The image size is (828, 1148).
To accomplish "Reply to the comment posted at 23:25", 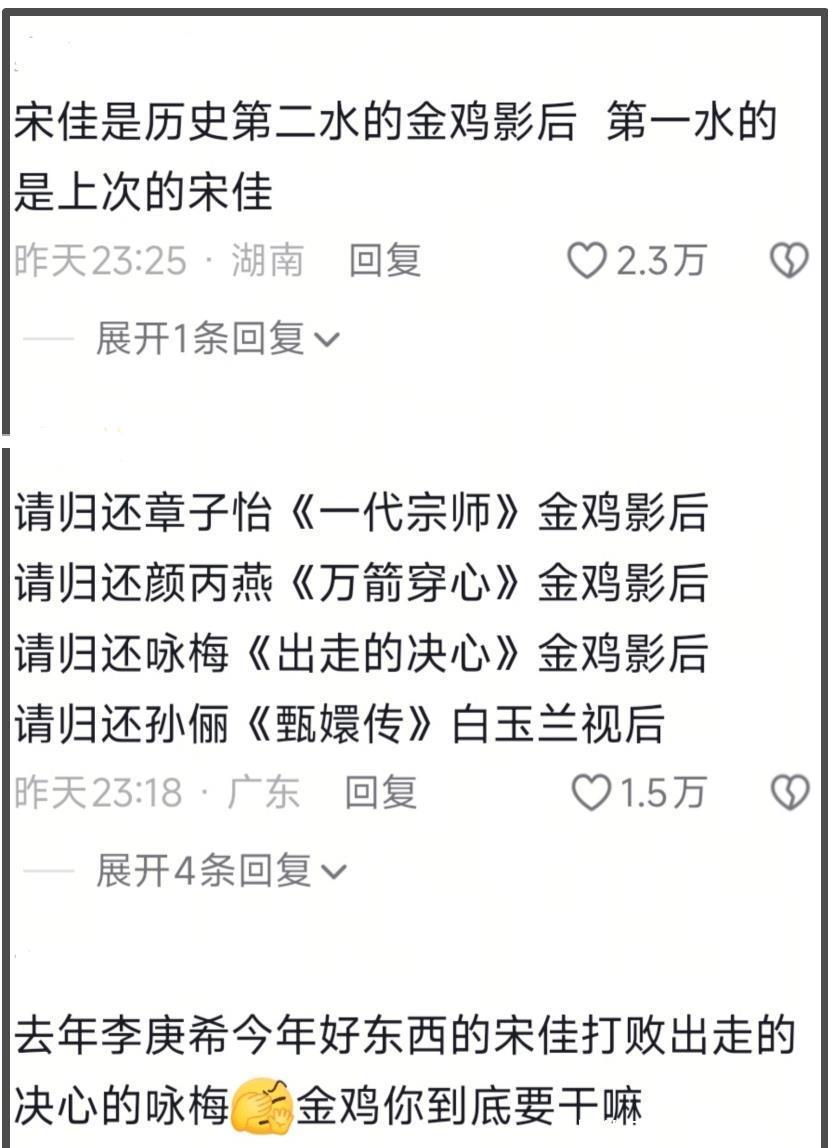I will coord(385,262).
